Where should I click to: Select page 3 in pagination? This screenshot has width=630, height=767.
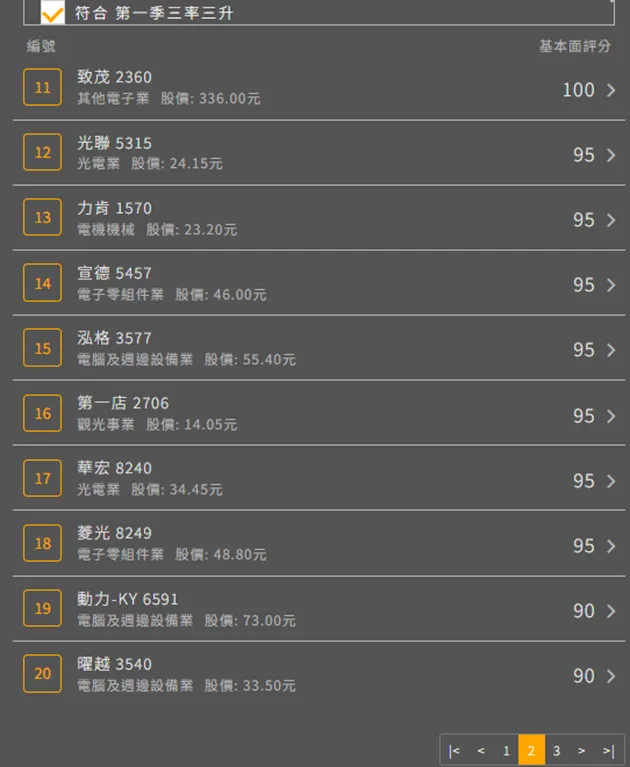click(x=556, y=751)
